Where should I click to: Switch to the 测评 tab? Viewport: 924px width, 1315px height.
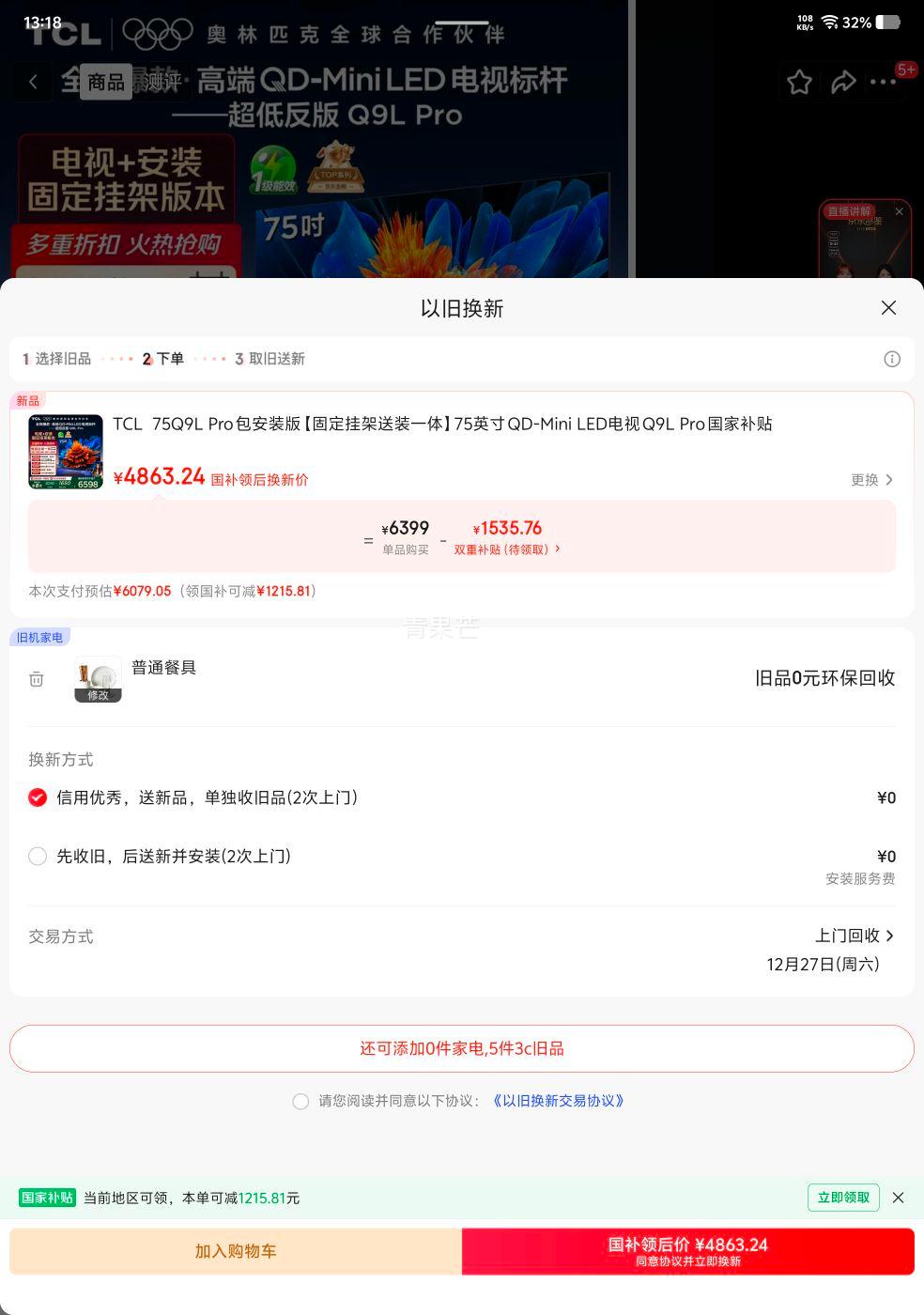[x=160, y=82]
